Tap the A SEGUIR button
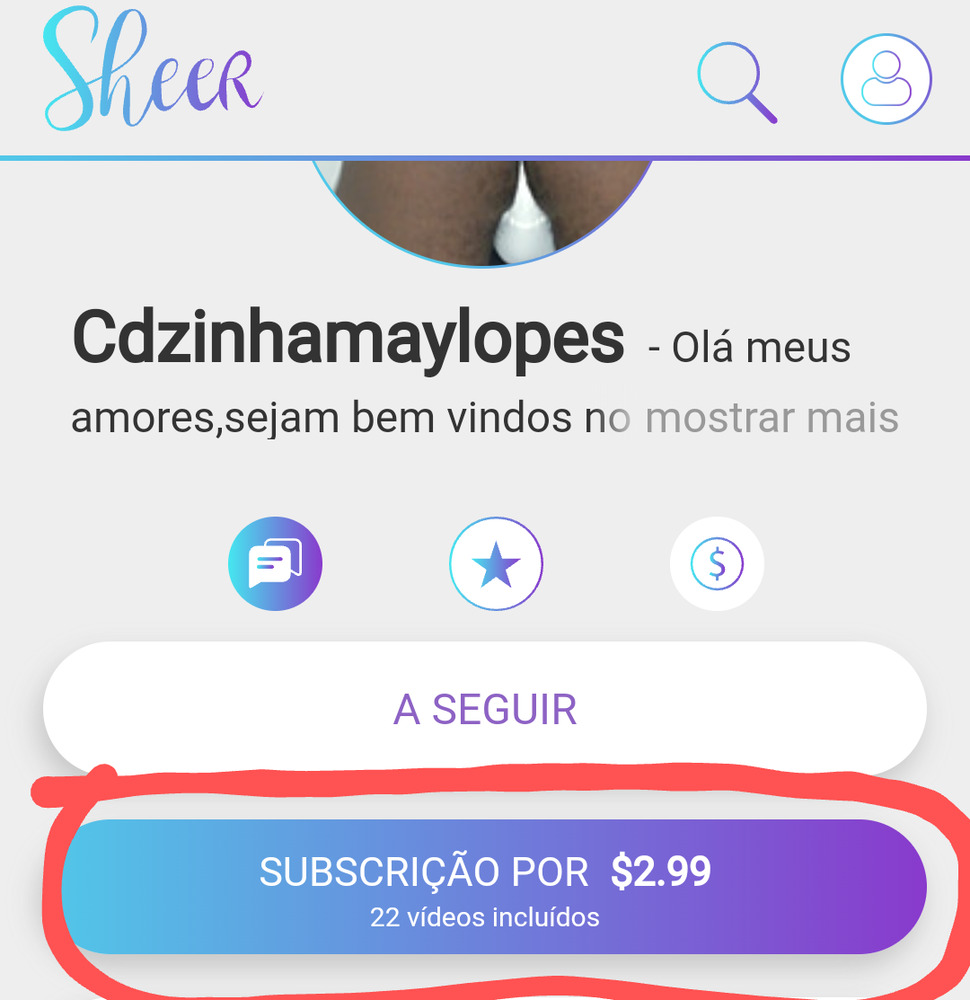This screenshot has height=1000, width=970. click(485, 709)
